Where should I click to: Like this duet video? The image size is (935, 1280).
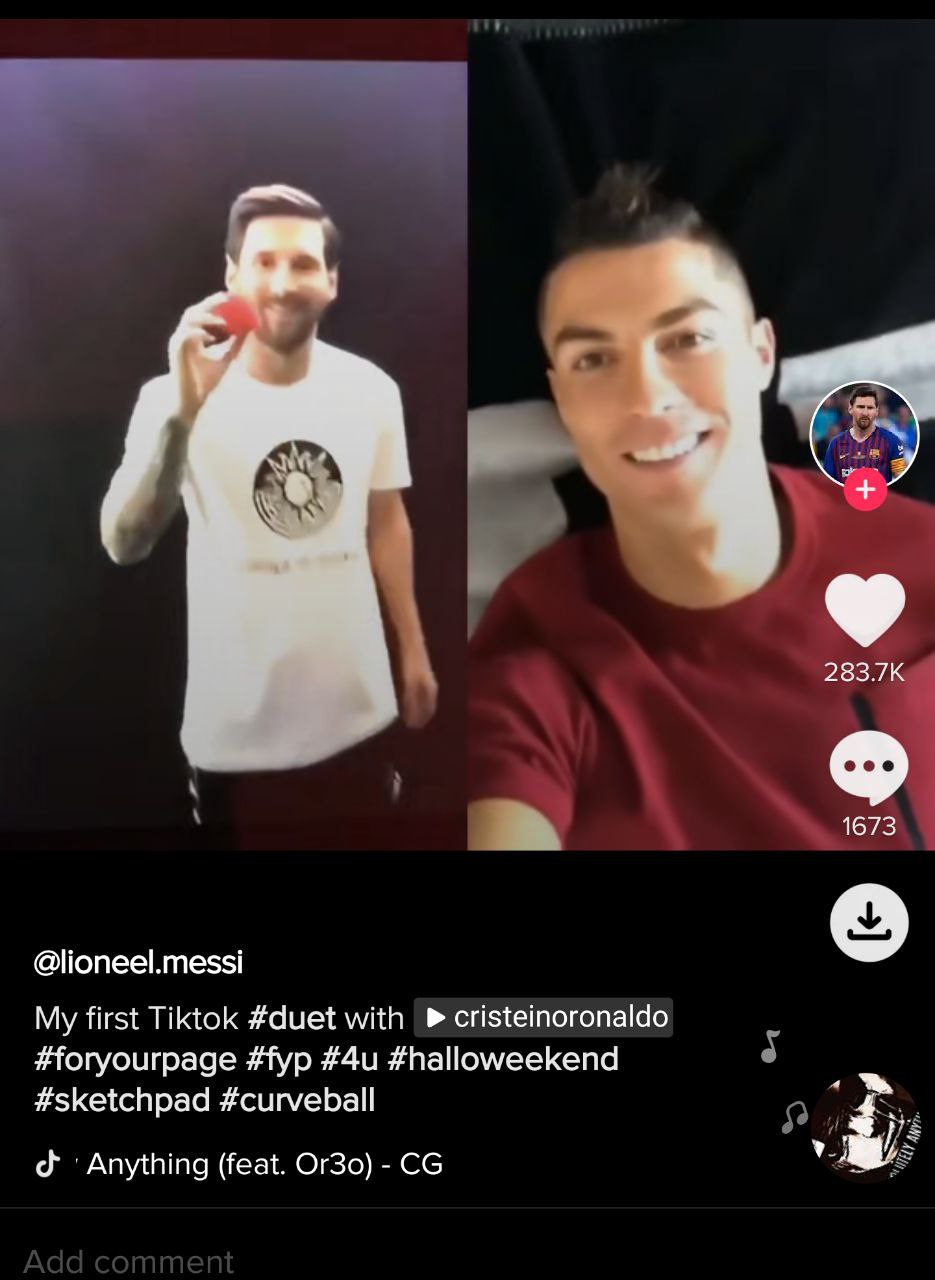pyautogui.click(x=865, y=610)
